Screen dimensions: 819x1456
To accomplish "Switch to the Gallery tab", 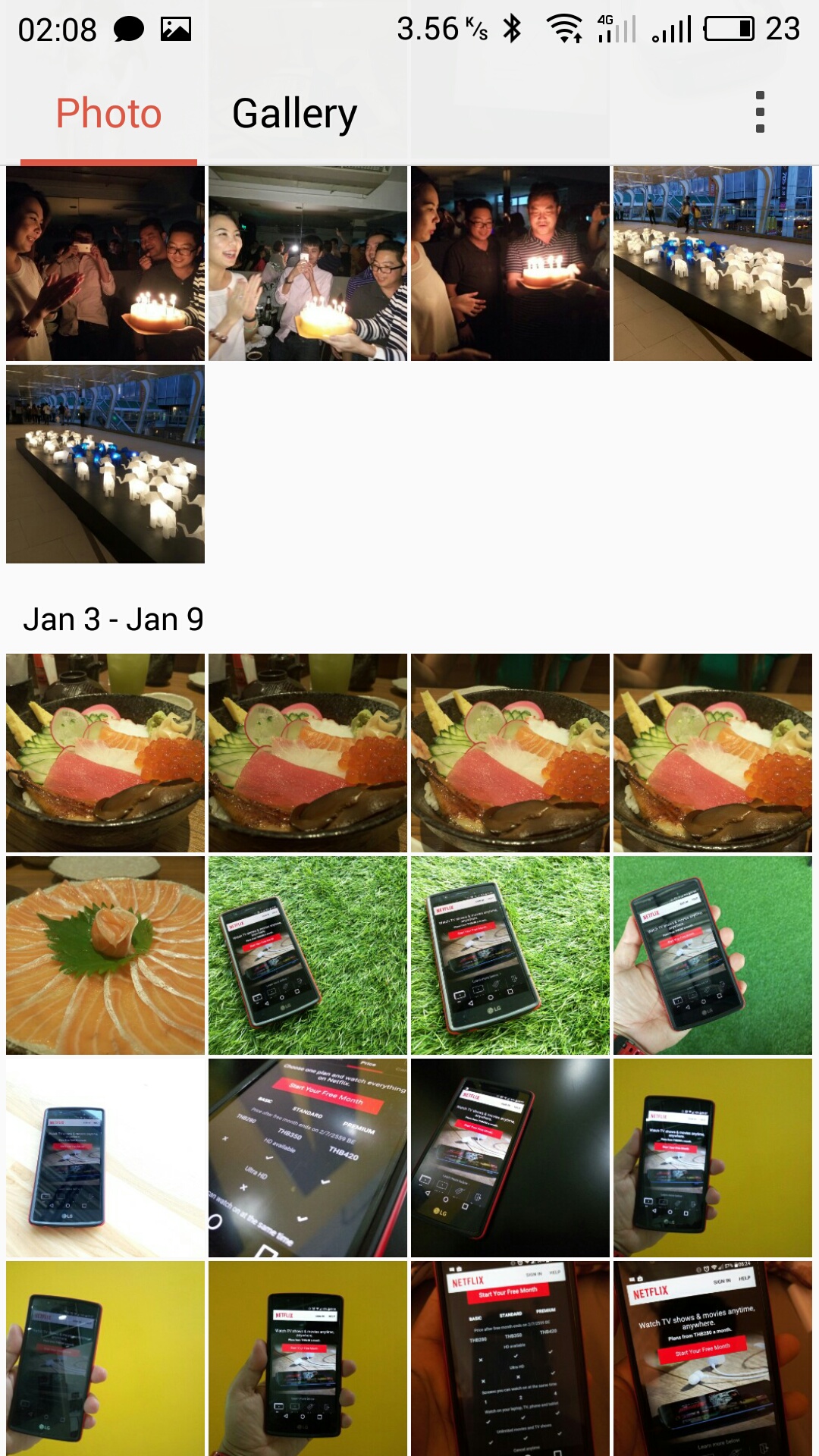I will [294, 114].
